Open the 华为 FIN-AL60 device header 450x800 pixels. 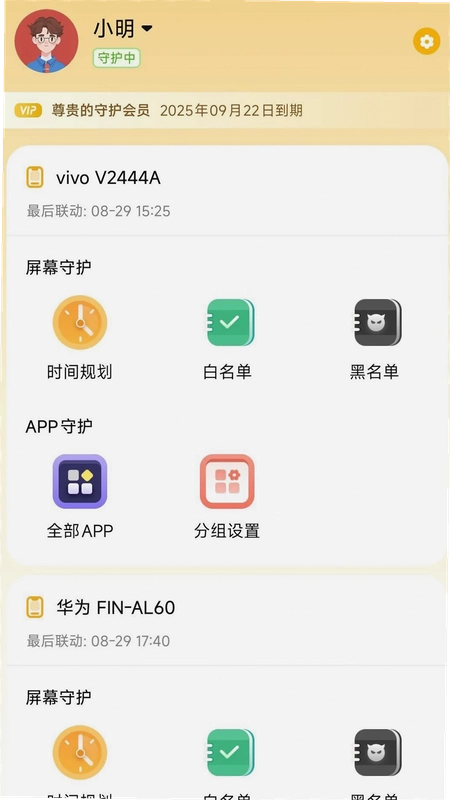[x=227, y=621]
